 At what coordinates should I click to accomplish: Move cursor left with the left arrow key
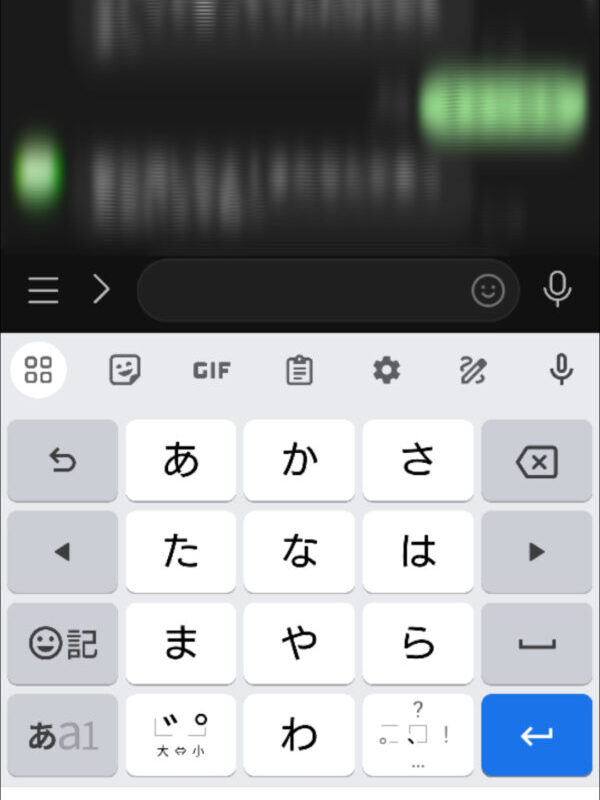click(62, 552)
